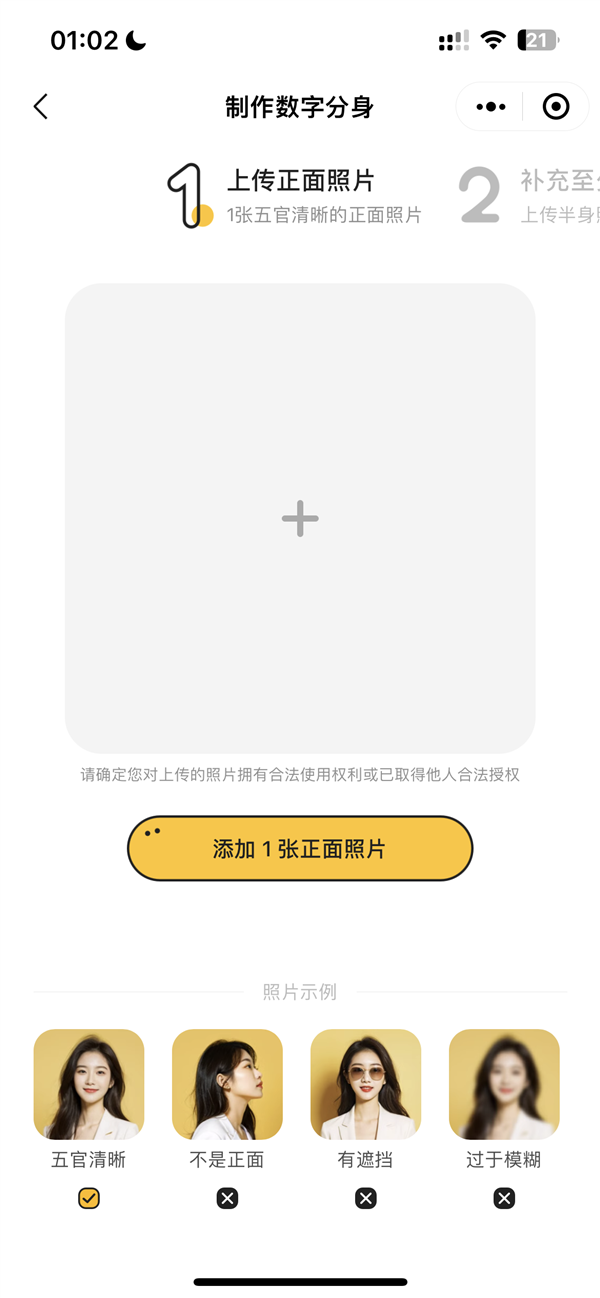Go back using the top-left arrow
The width and height of the screenshot is (600, 1298).
[x=40, y=107]
